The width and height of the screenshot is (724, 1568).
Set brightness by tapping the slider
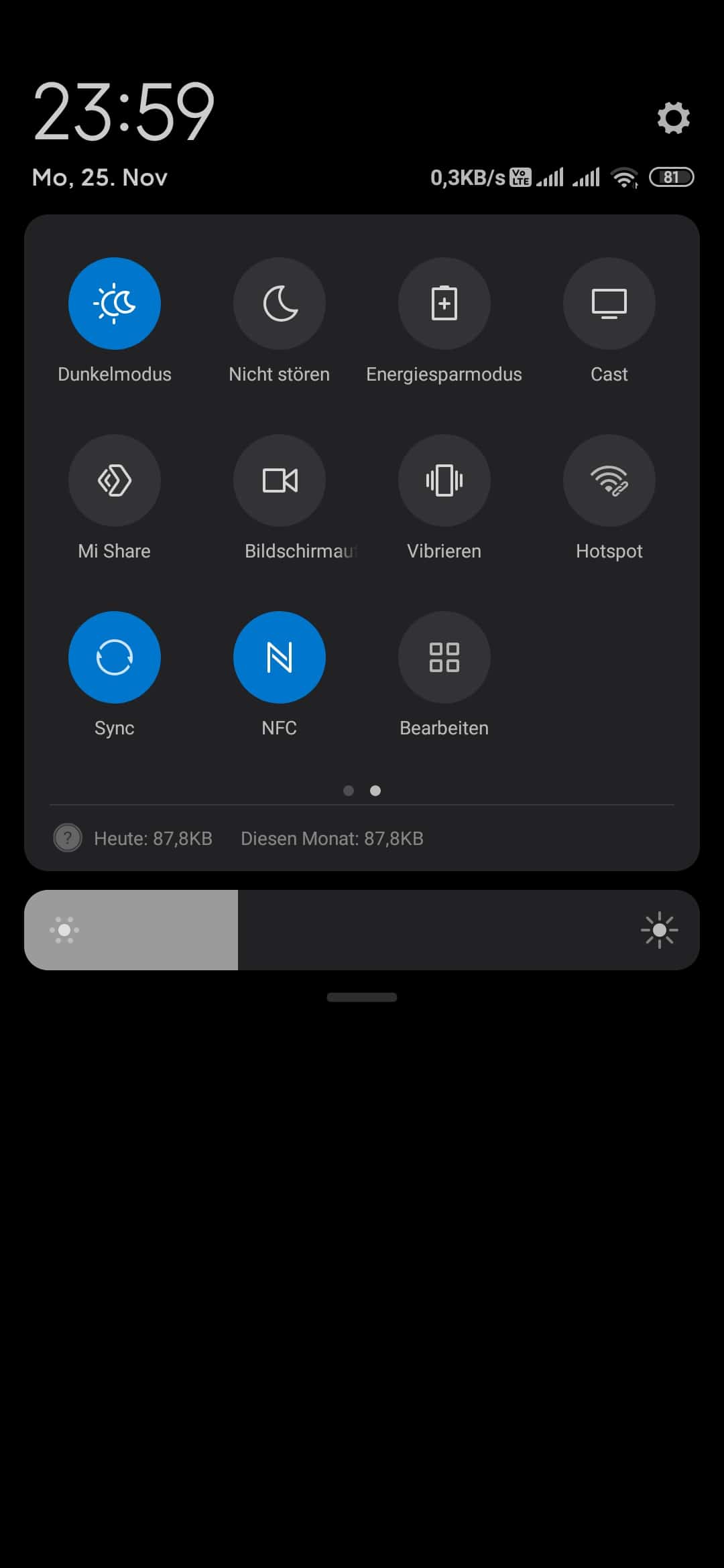[x=362, y=930]
